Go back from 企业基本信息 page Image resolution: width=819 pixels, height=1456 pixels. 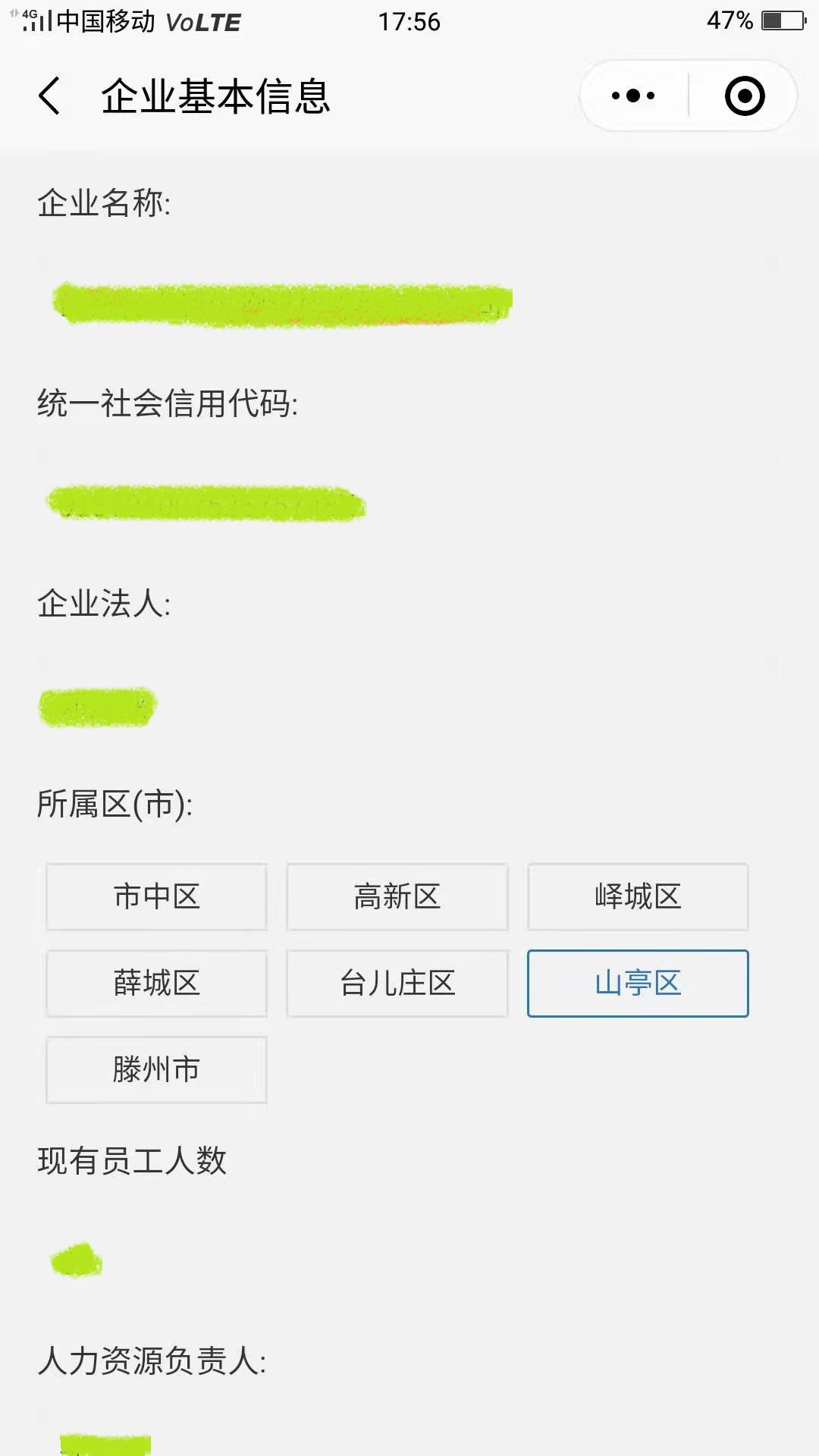coord(49,96)
